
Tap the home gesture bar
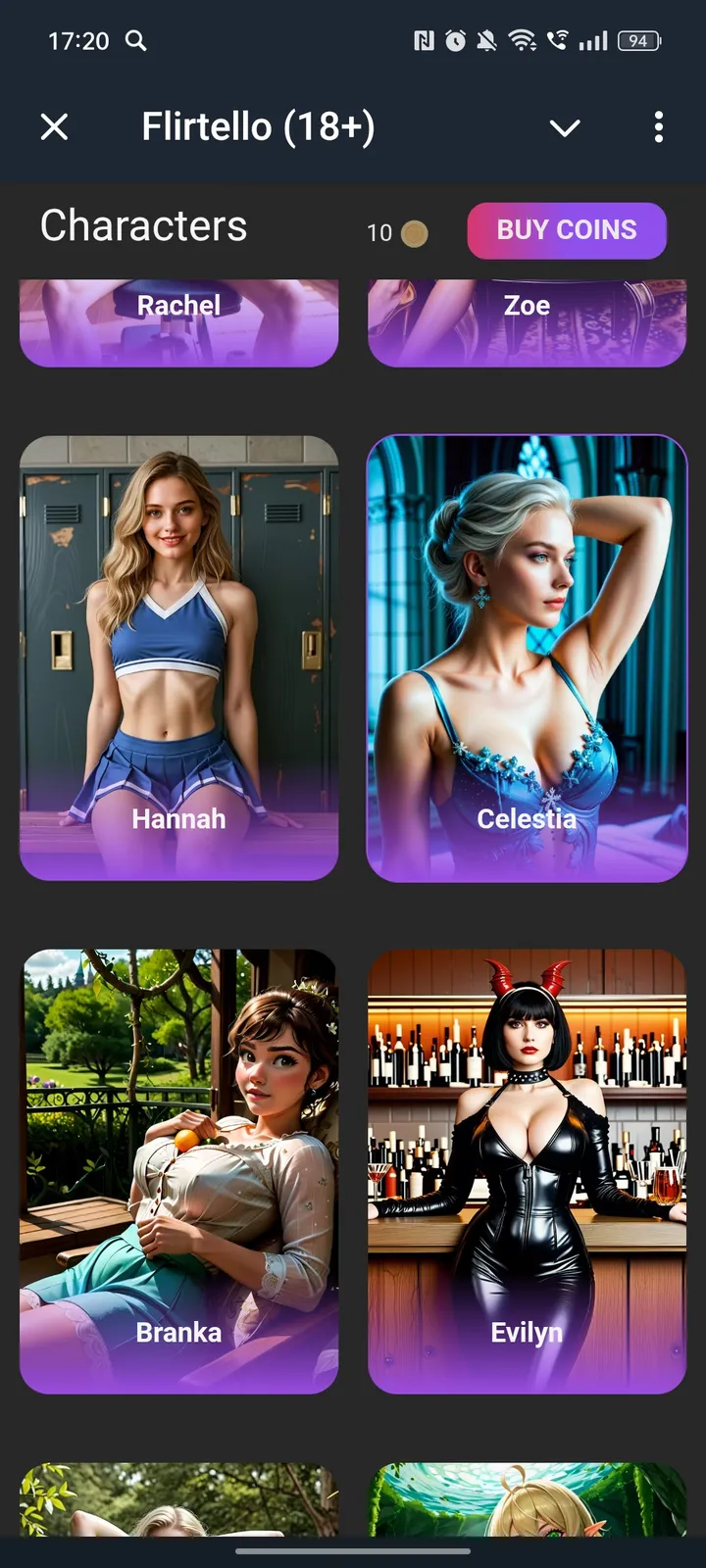click(x=353, y=1551)
